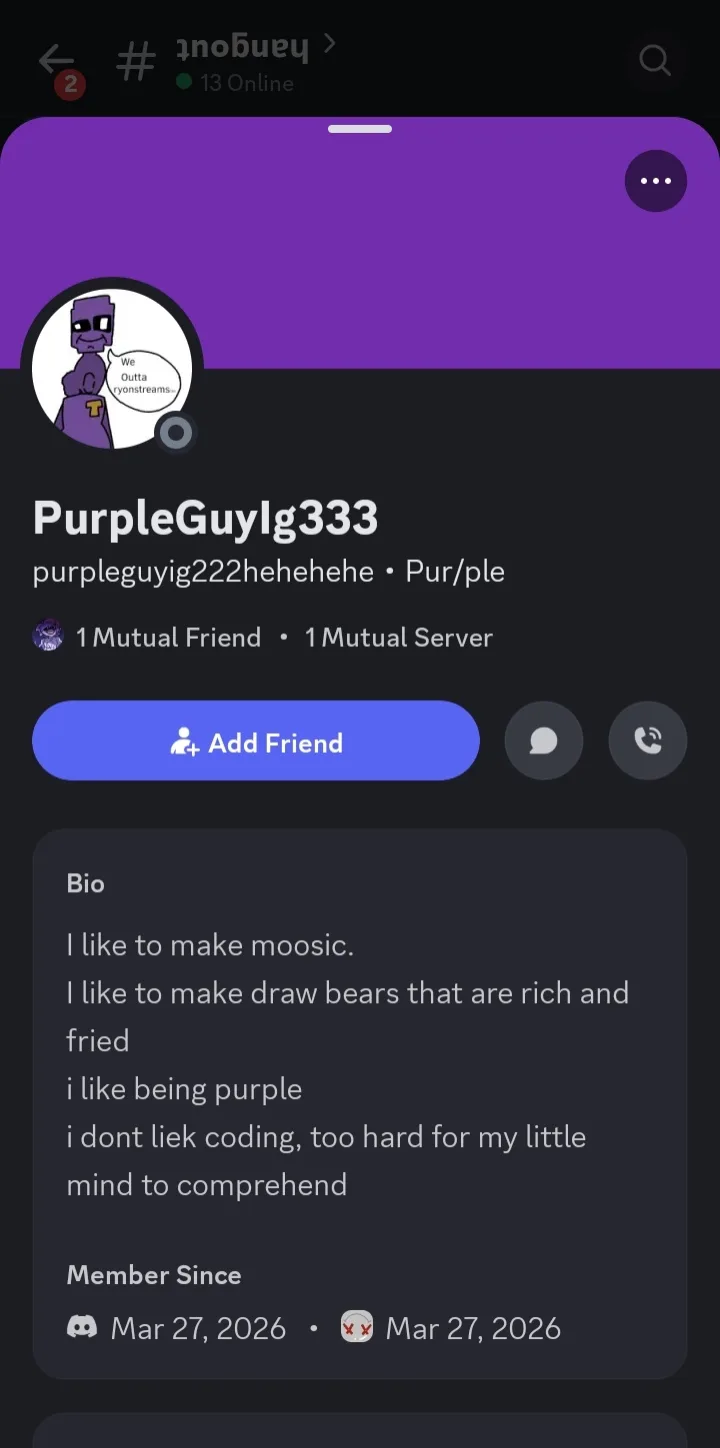Go back from the hangout channel

55,62
